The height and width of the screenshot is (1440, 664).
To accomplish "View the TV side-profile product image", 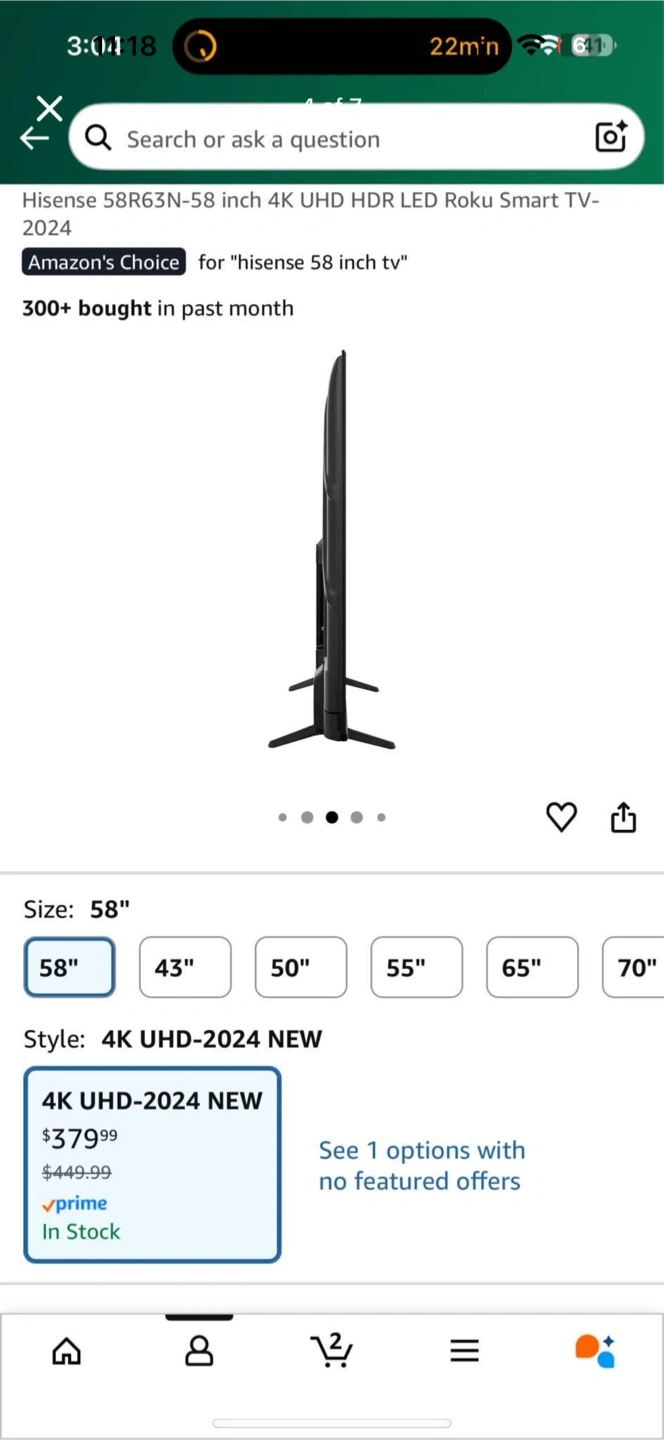I will click(x=332, y=550).
